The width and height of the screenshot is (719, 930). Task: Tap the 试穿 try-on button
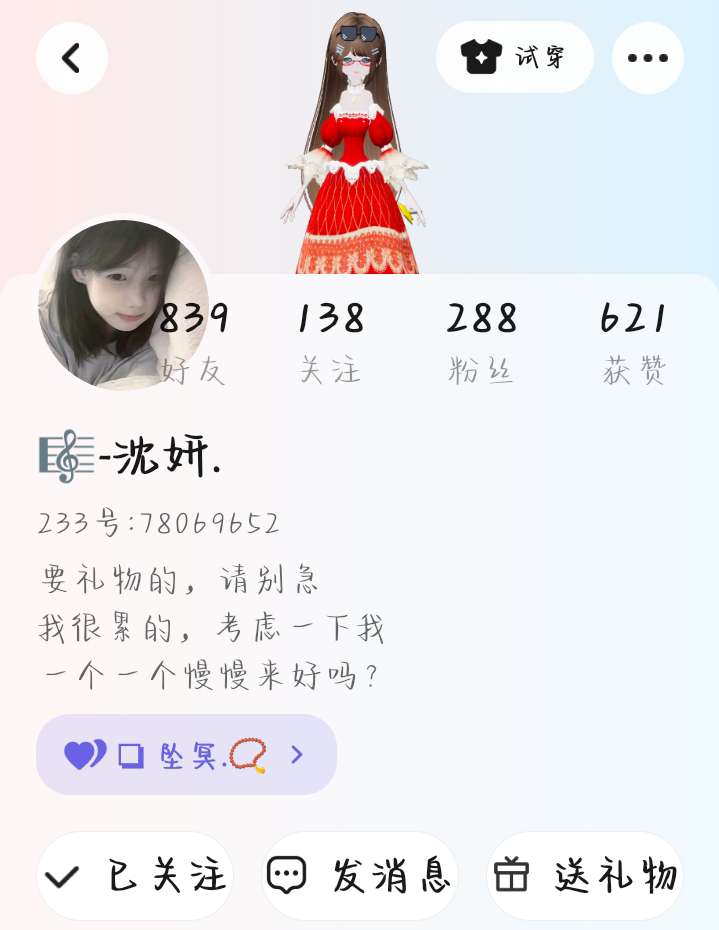click(514, 58)
